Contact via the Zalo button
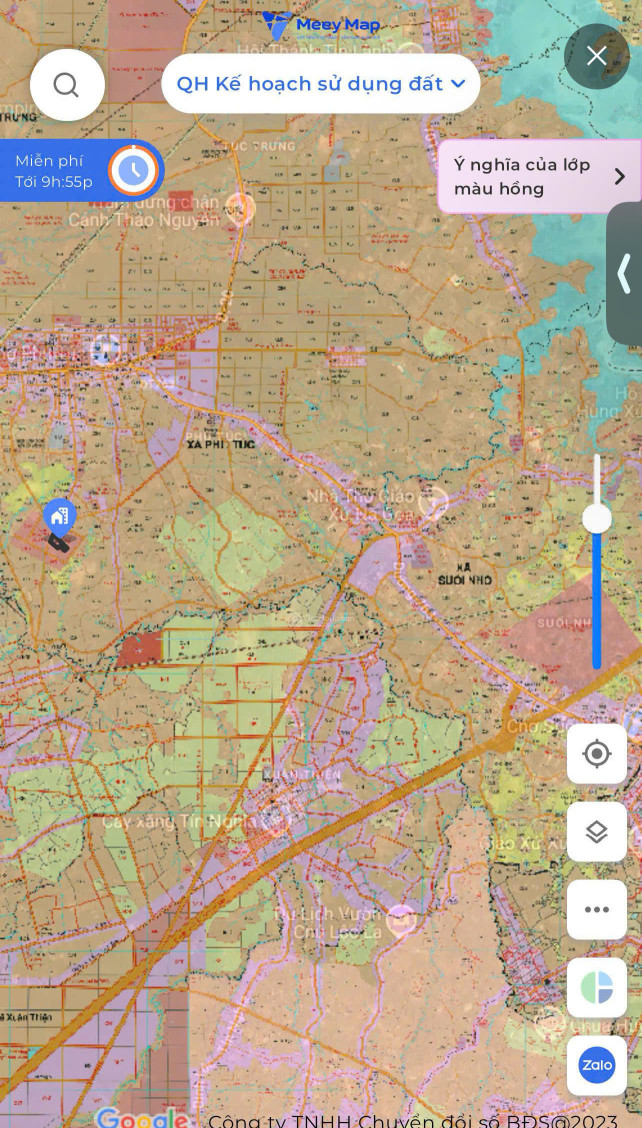642x1128 pixels. [597, 1065]
